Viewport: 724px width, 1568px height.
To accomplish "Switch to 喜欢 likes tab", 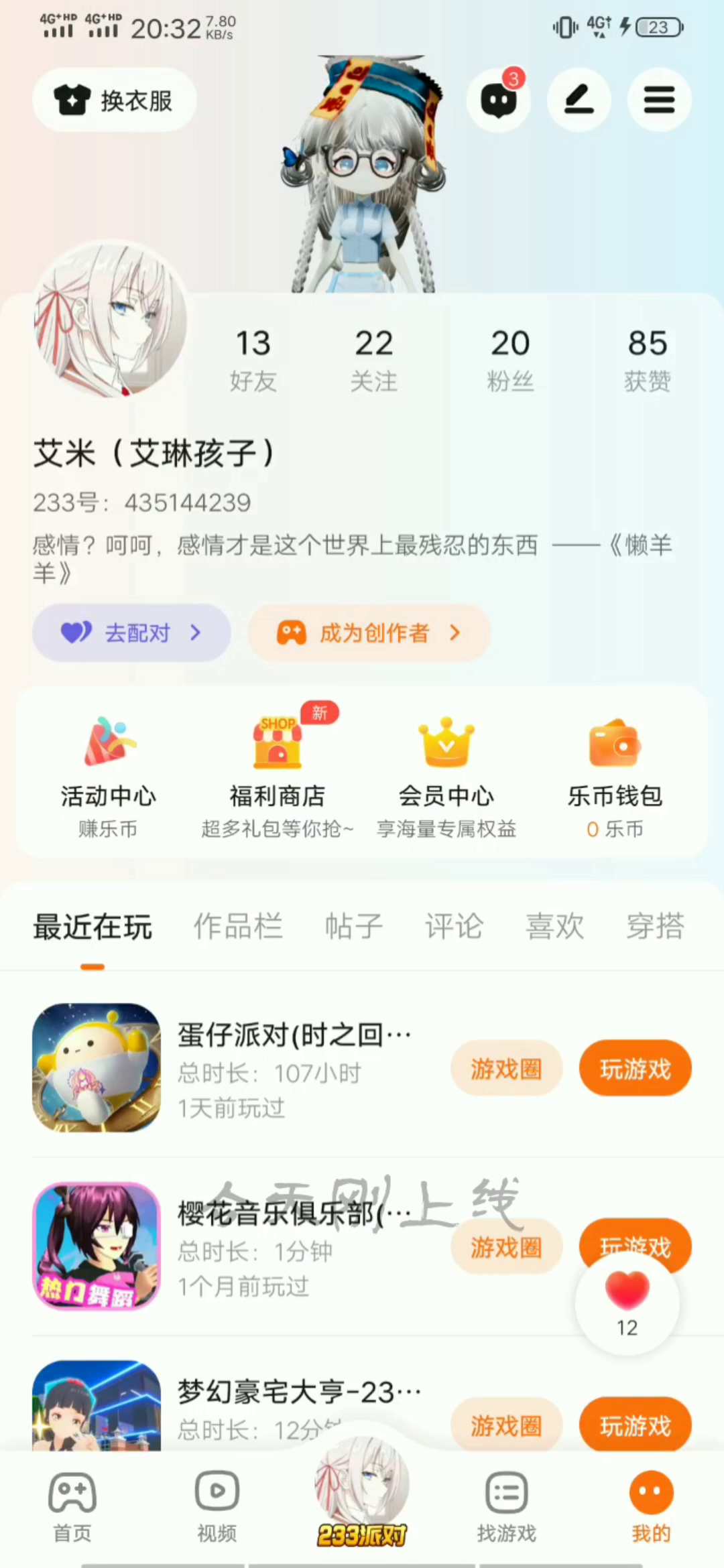I will 554,927.
